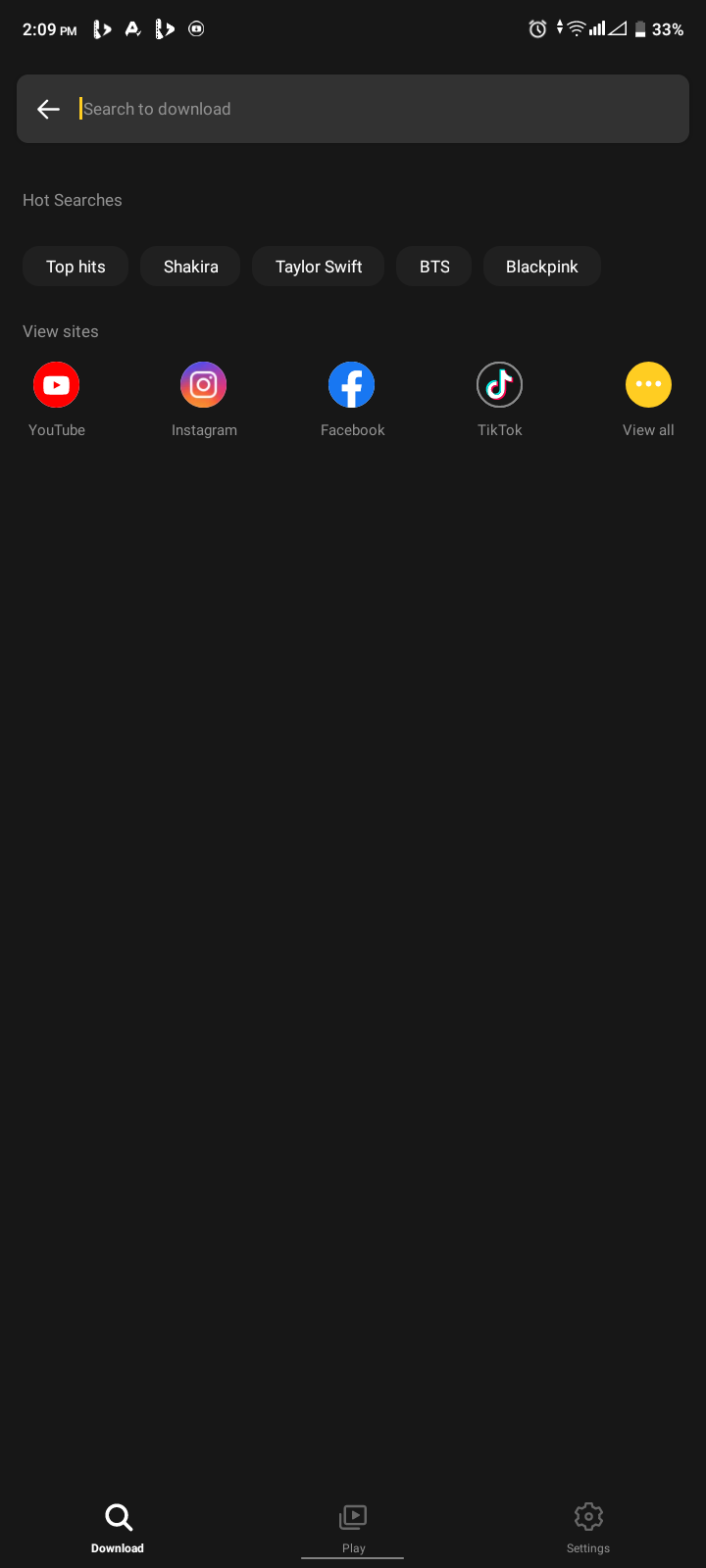The width and height of the screenshot is (706, 1568).
Task: Switch to the Play tab
Action: tap(353, 1527)
